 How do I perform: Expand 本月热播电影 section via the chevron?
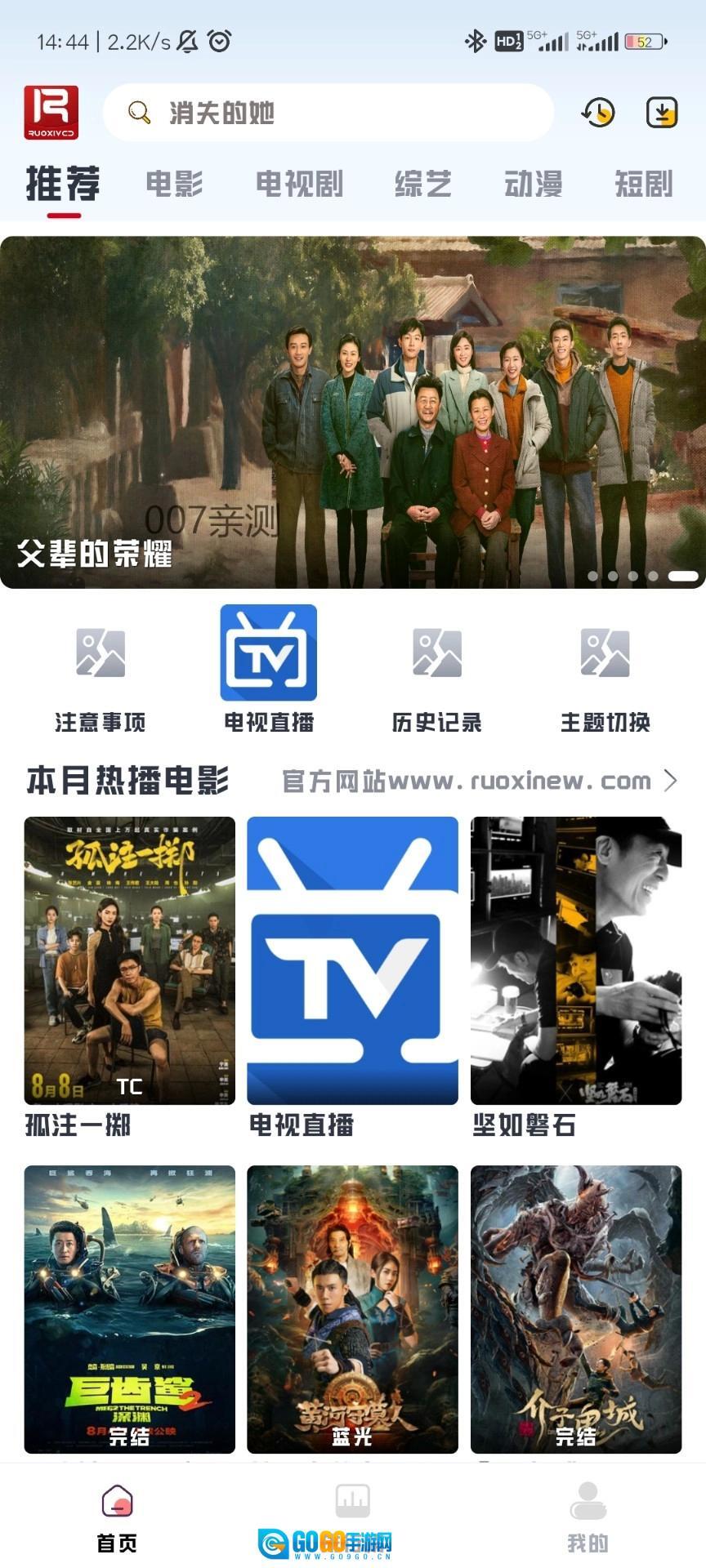pos(670,781)
